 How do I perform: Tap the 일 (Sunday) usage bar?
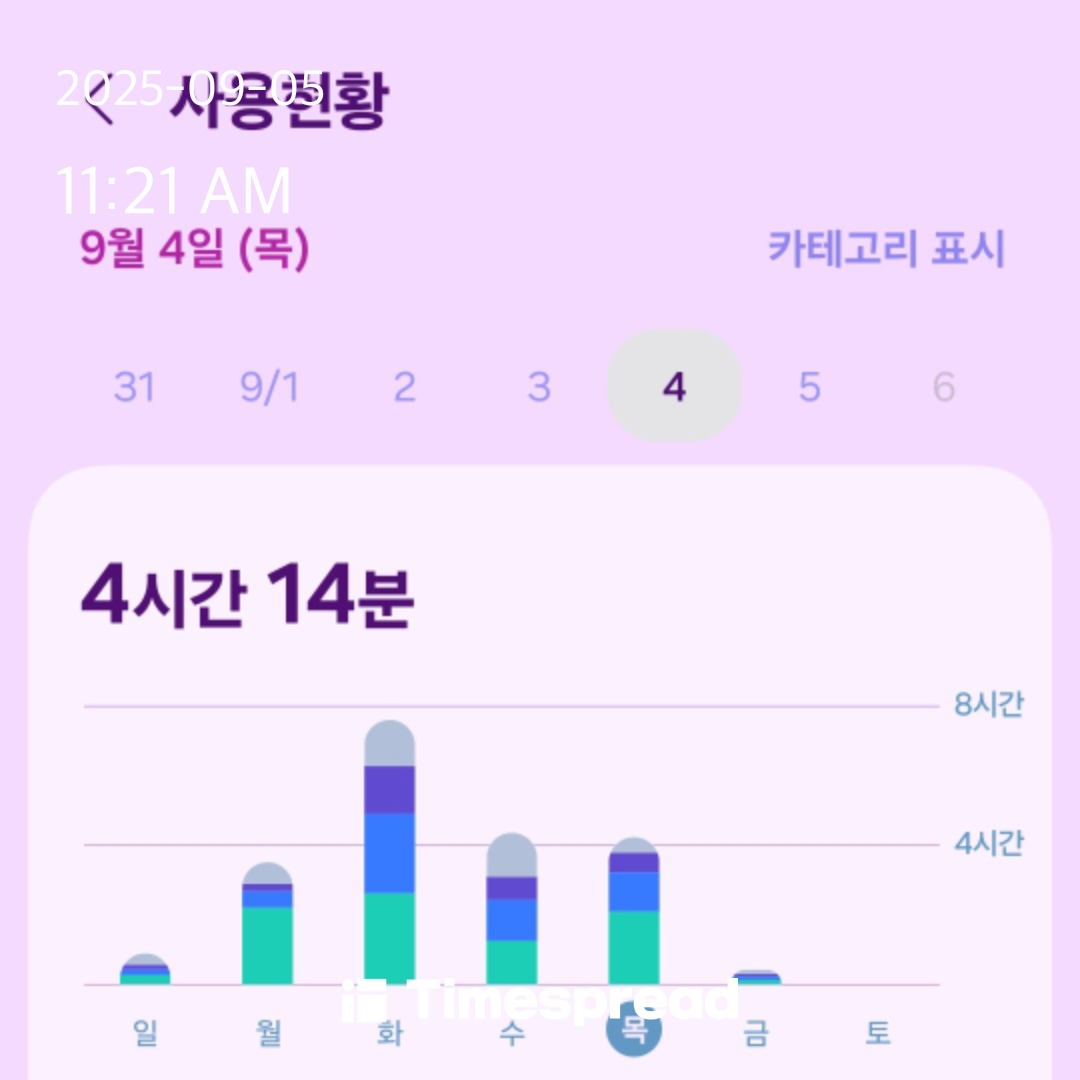click(145, 971)
